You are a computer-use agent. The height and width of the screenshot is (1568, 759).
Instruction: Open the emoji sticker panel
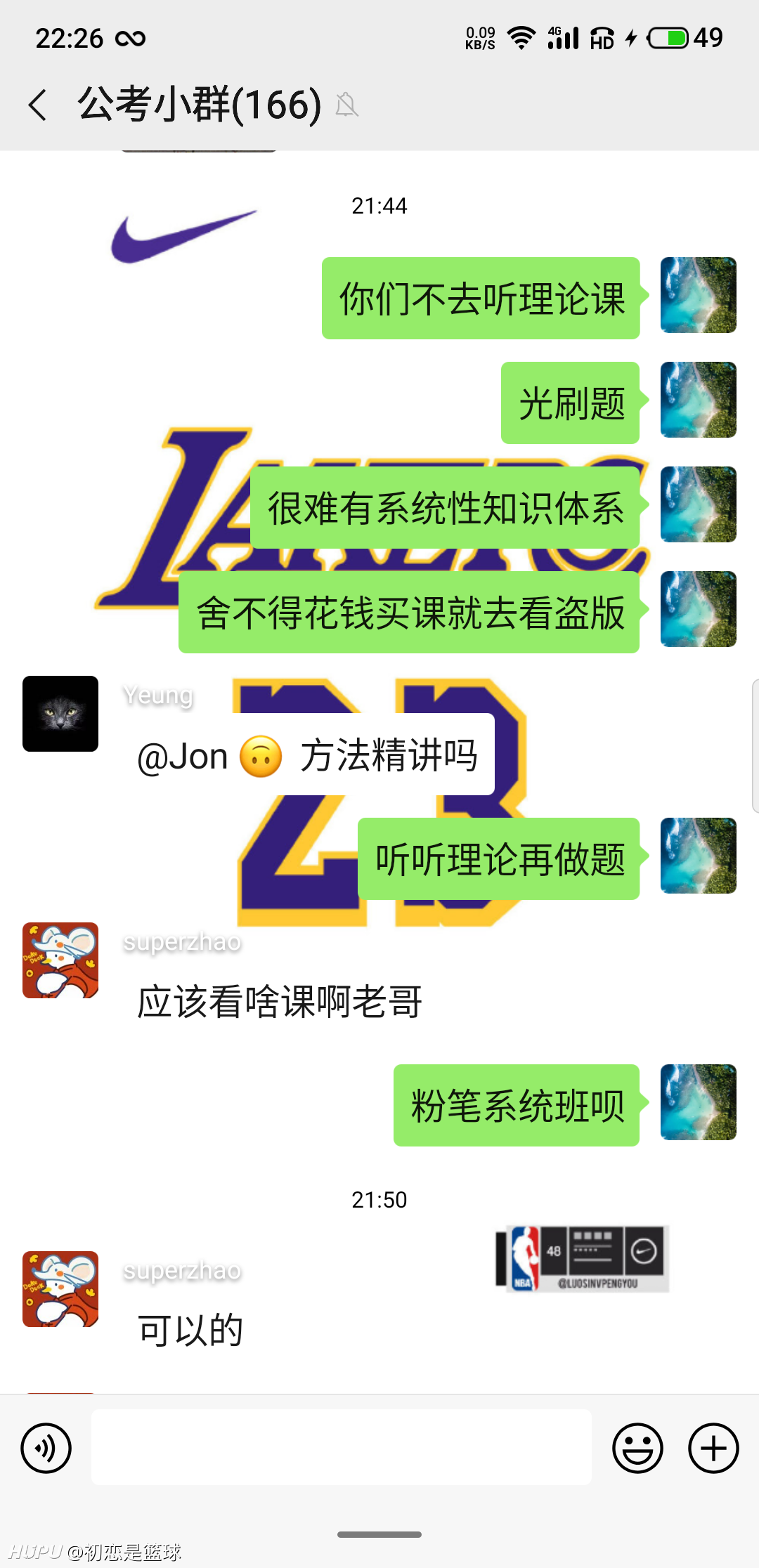[637, 1448]
